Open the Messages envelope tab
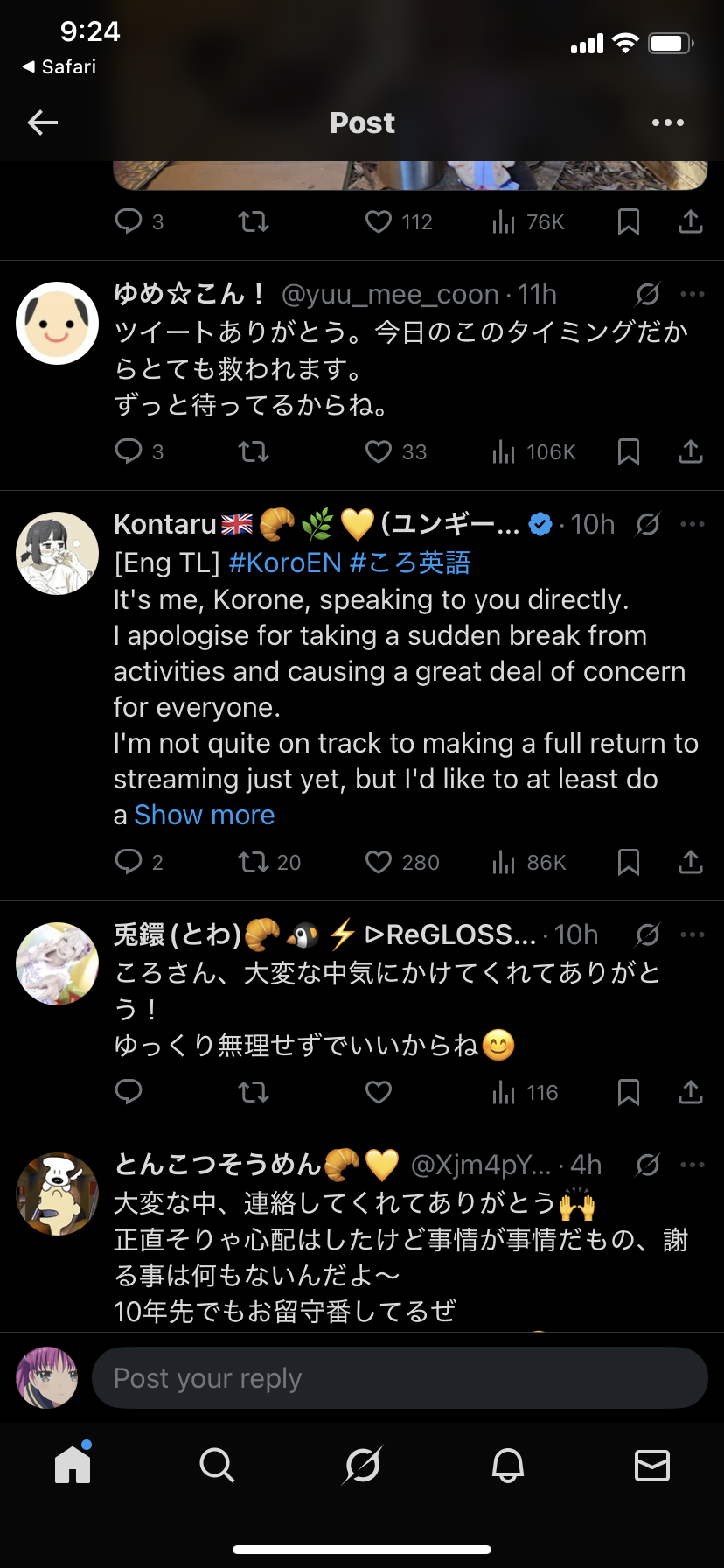 [x=651, y=1464]
